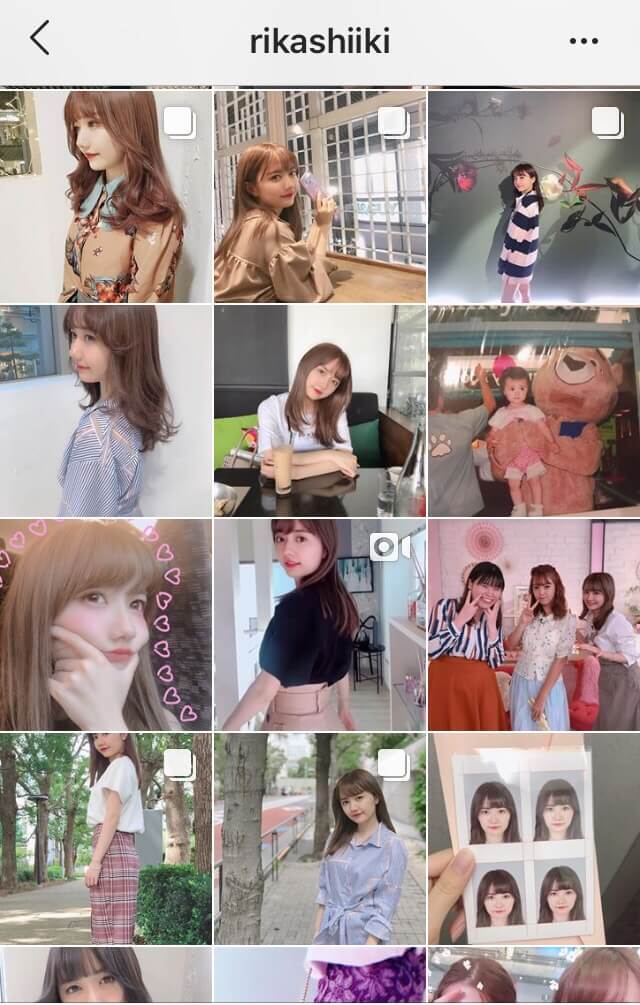Open the plaid pants outdoor post

pyautogui.click(x=106, y=838)
